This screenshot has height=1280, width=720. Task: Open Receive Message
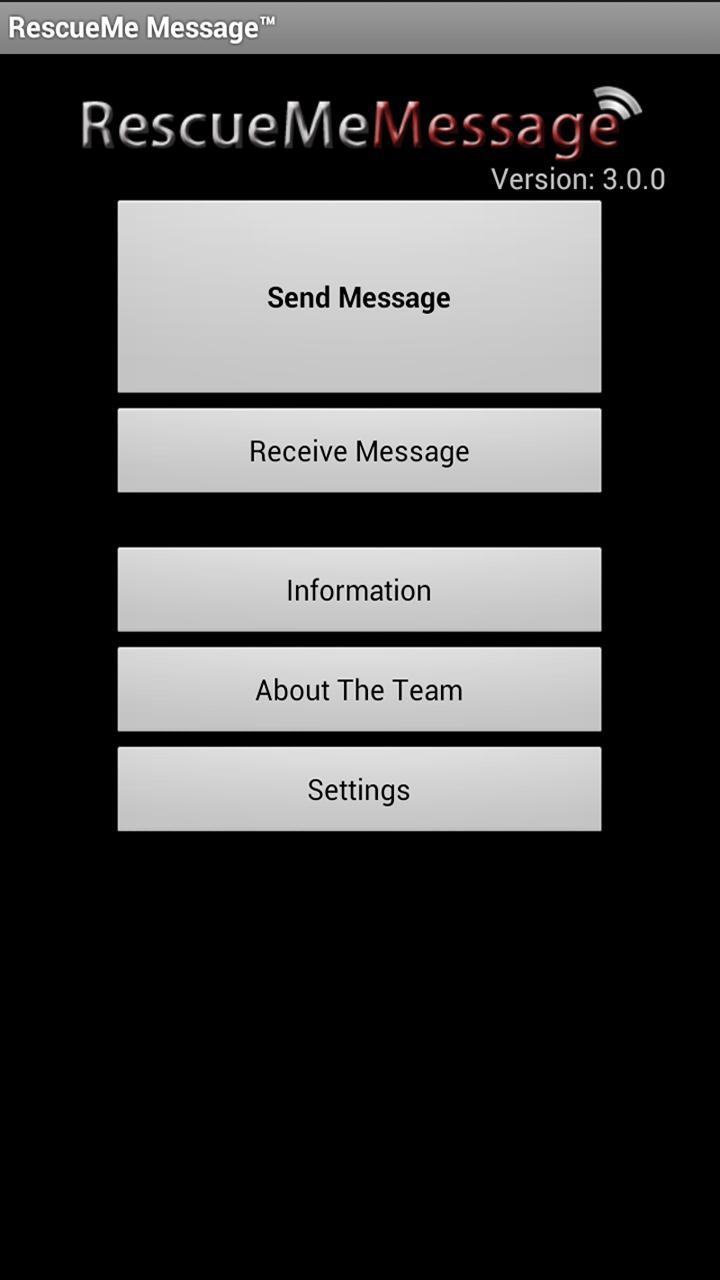click(359, 451)
